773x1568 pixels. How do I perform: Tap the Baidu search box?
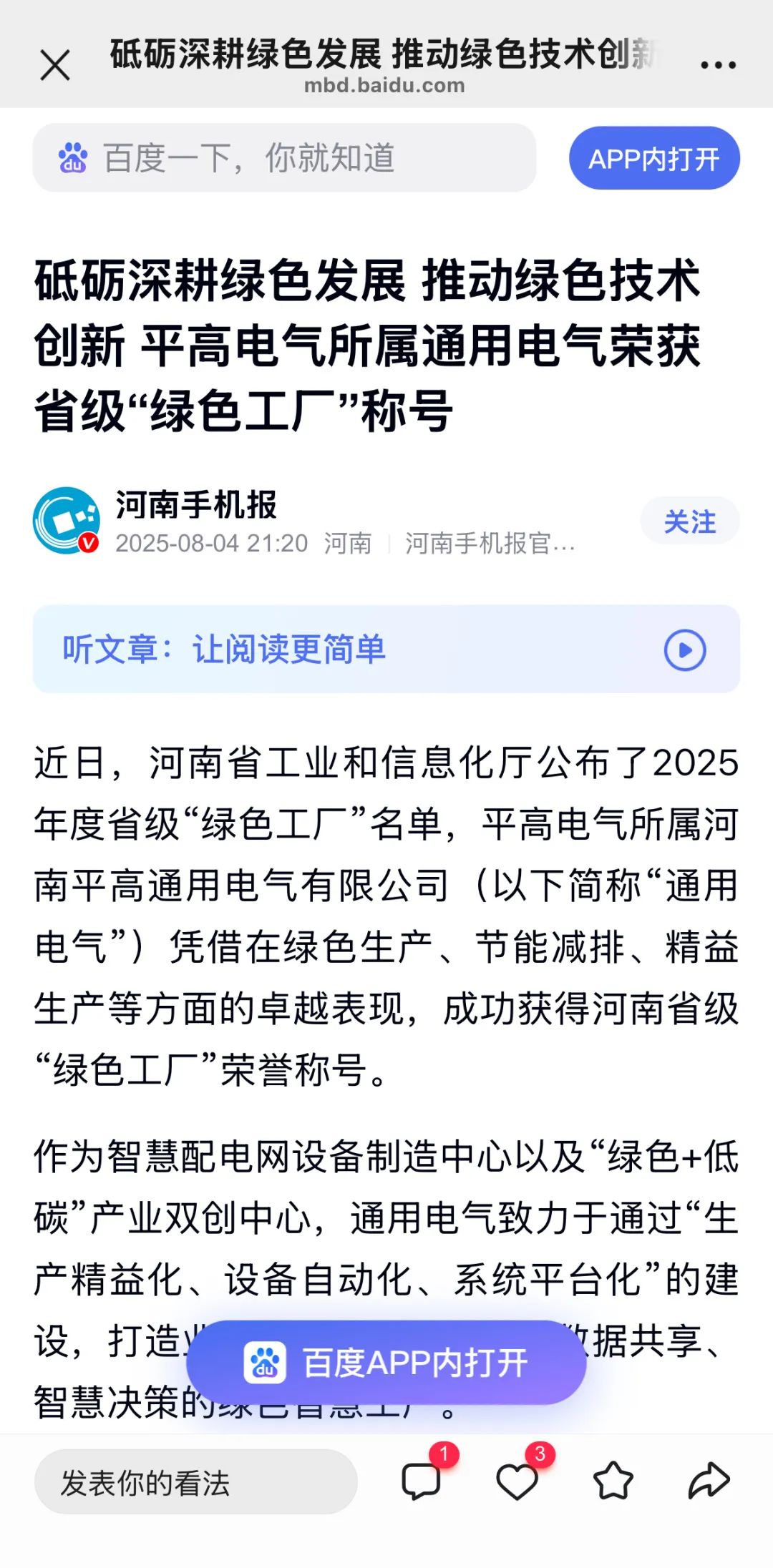click(284, 158)
